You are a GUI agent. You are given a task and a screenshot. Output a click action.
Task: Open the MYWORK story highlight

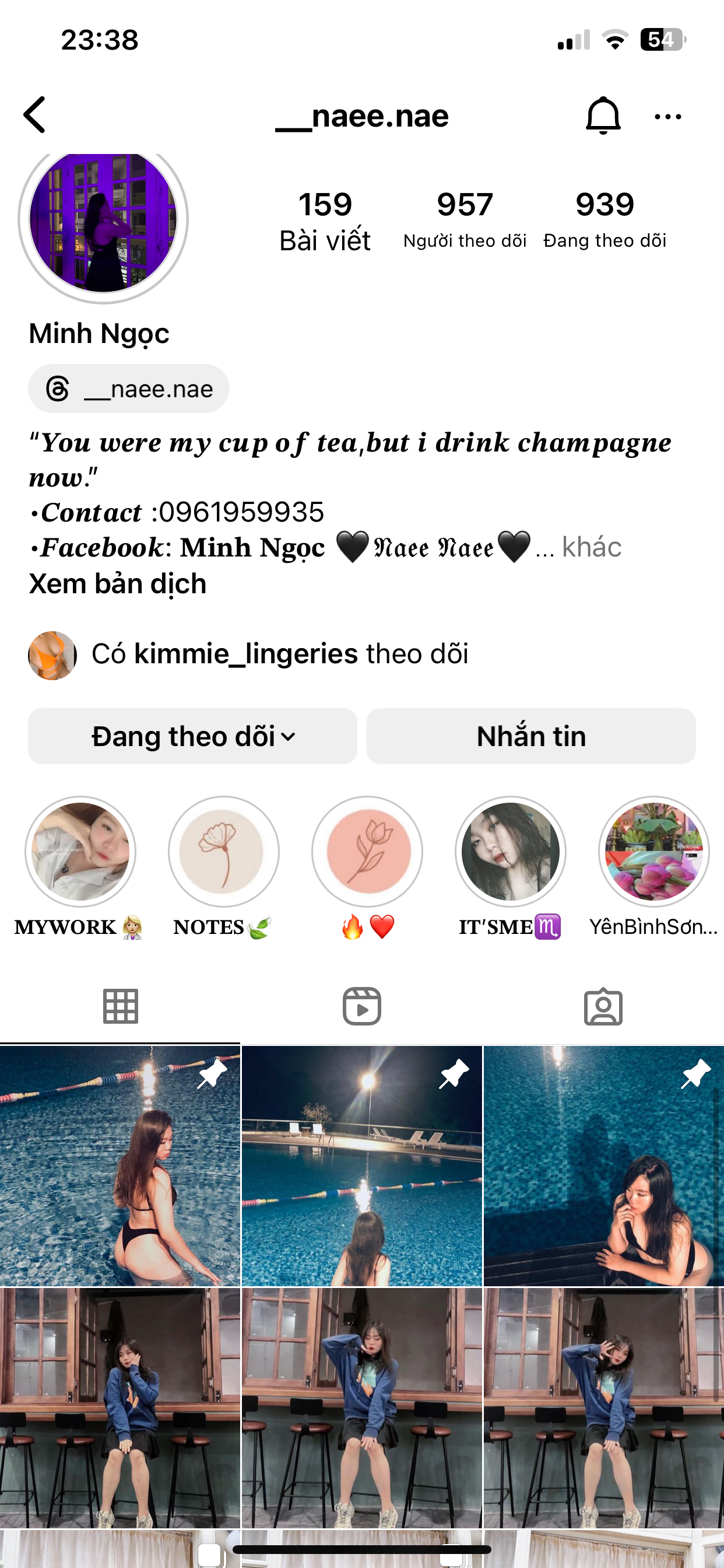[80, 852]
